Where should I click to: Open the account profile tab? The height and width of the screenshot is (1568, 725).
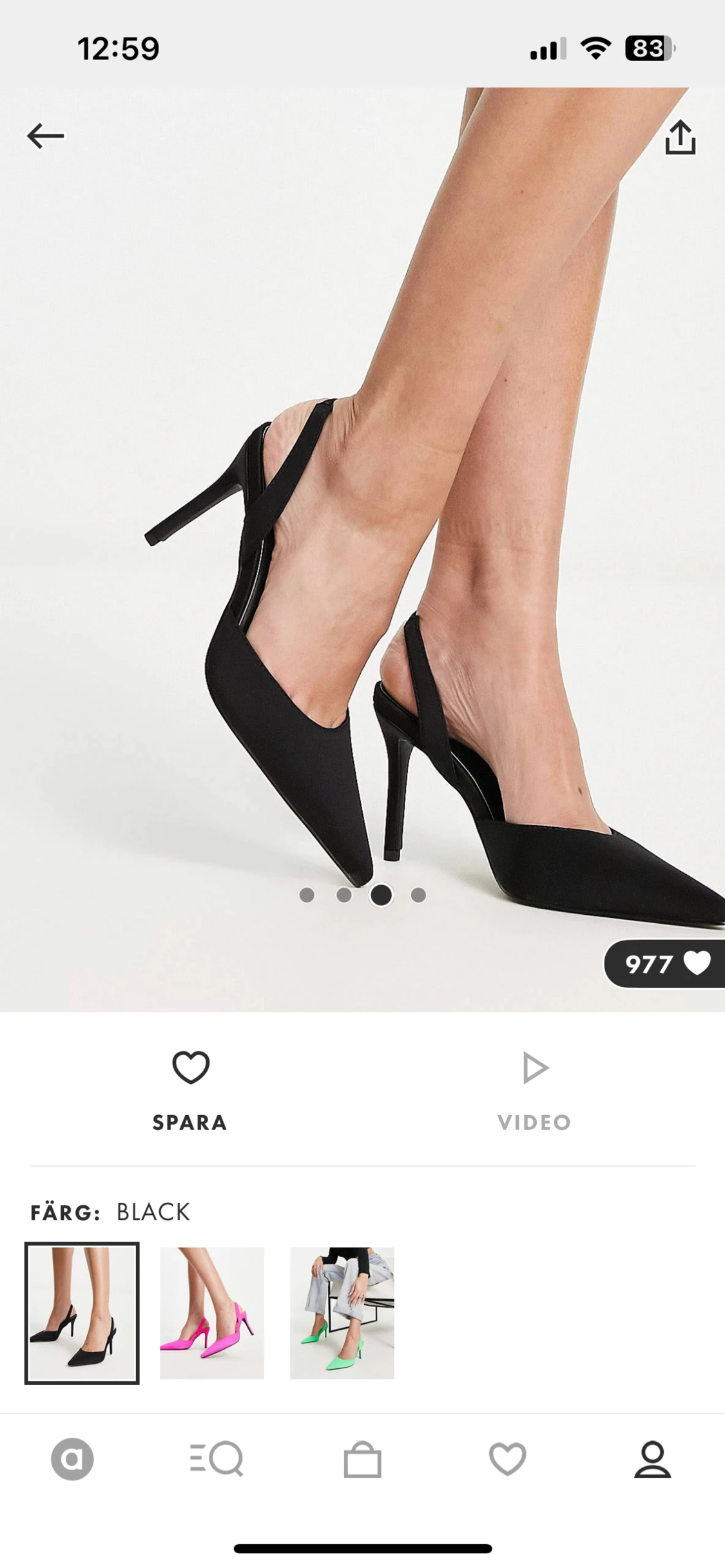[x=653, y=1459]
